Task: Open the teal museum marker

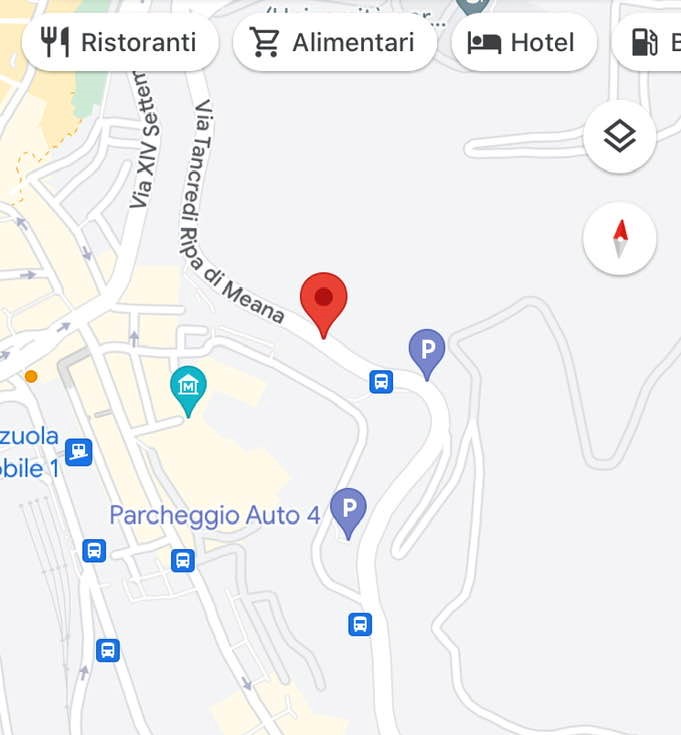Action: pos(188,388)
